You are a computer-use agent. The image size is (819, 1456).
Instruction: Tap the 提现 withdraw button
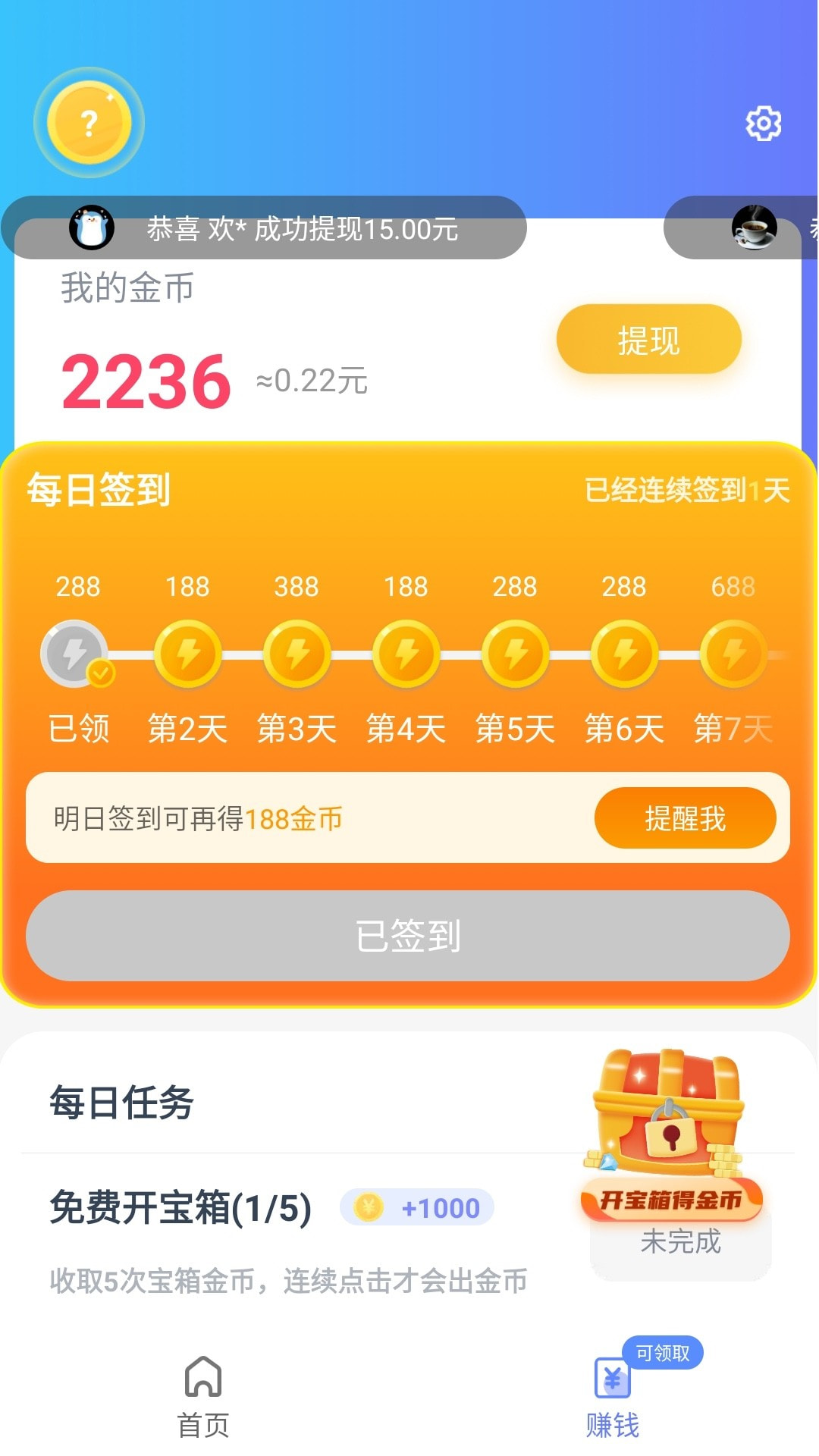click(x=648, y=340)
